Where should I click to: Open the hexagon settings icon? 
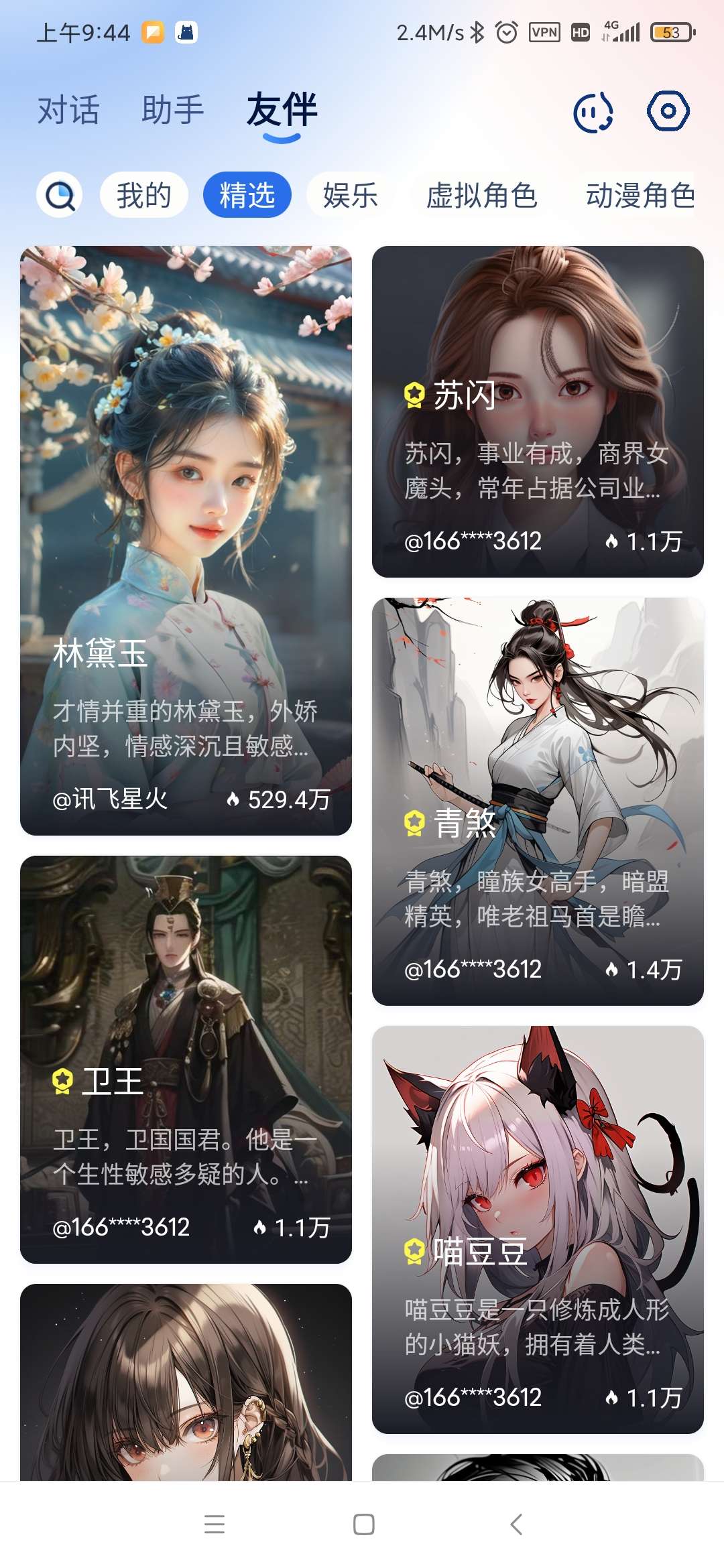pos(668,111)
